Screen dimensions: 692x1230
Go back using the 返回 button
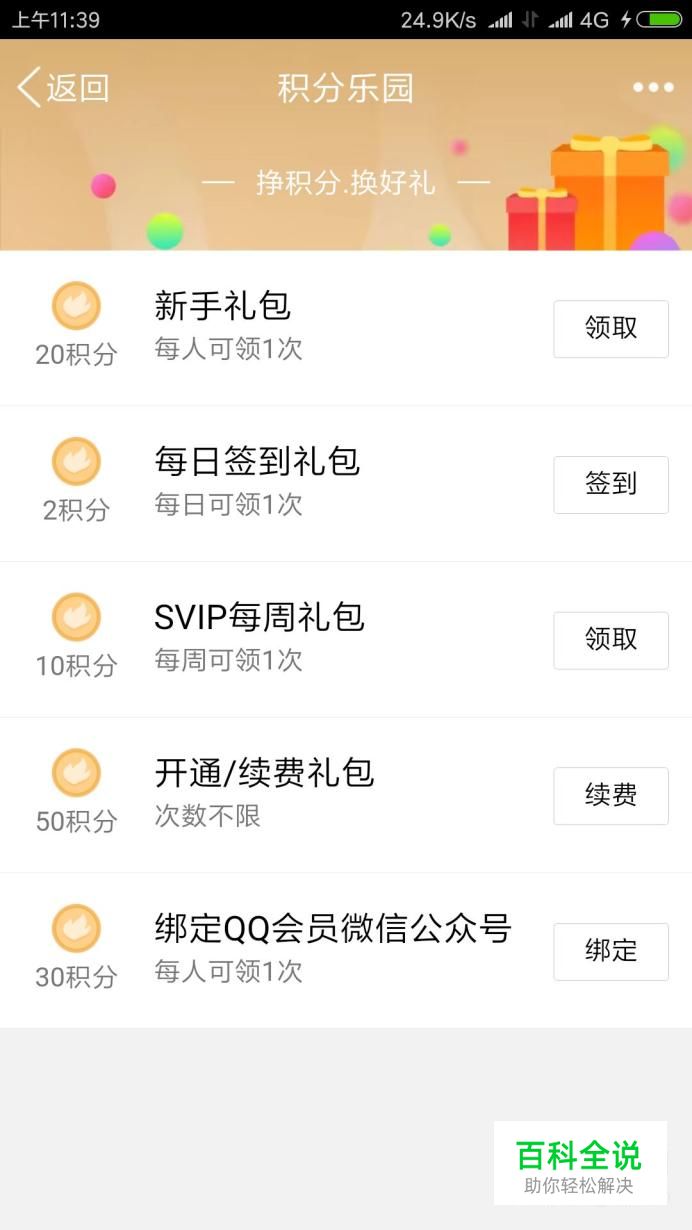click(x=62, y=88)
